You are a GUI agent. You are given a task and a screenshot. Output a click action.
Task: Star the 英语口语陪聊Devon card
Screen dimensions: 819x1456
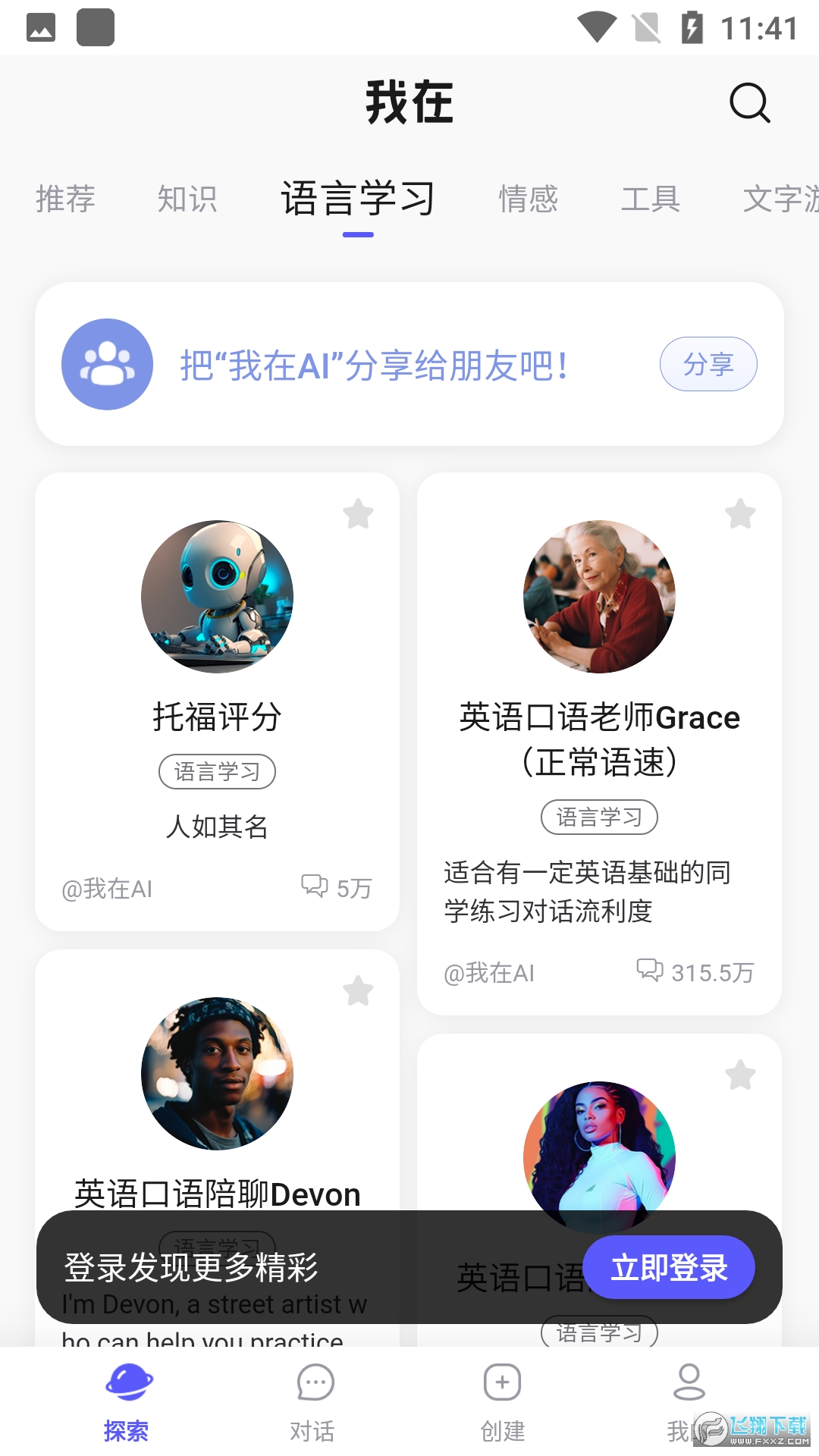click(x=358, y=991)
